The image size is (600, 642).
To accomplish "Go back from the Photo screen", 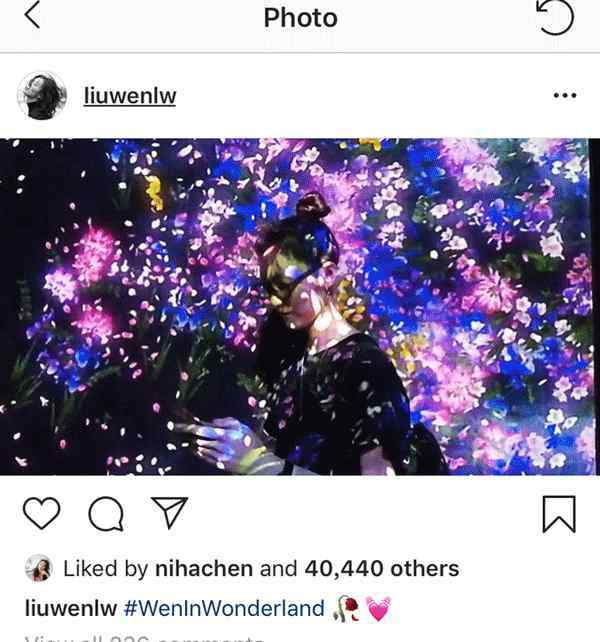I will pyautogui.click(x=34, y=17).
